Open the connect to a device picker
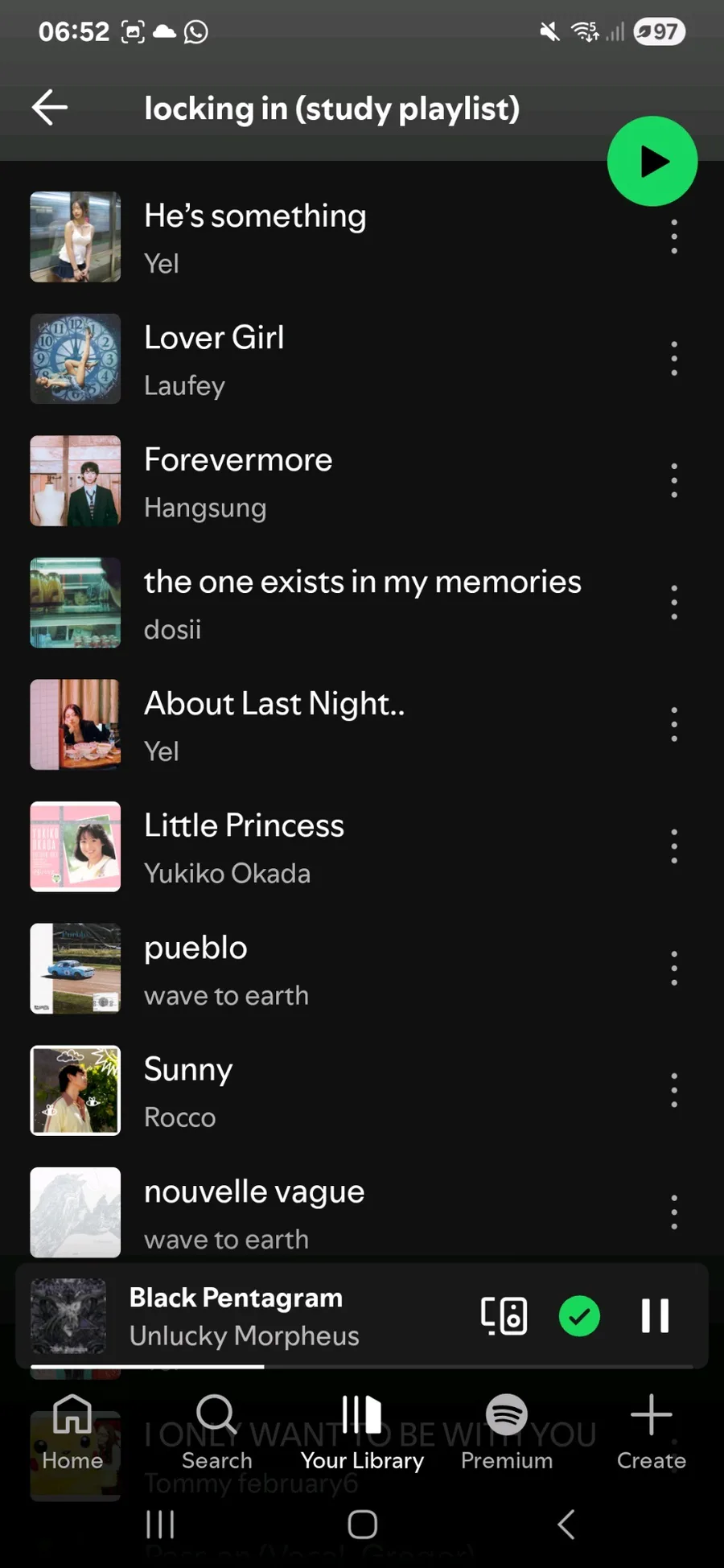The image size is (724, 1568). 504,1316
